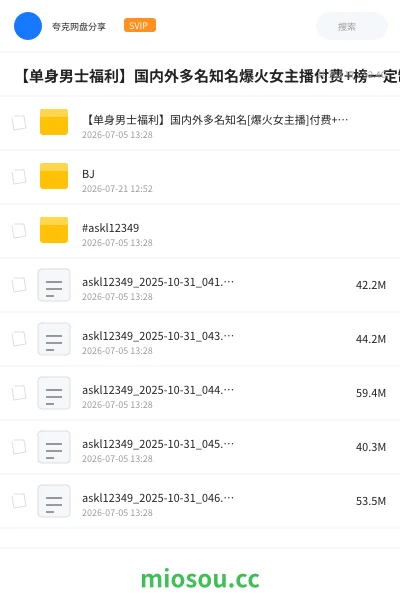Open file askl12349_2025-10-31_043
The height and width of the screenshot is (600, 400).
200,339
